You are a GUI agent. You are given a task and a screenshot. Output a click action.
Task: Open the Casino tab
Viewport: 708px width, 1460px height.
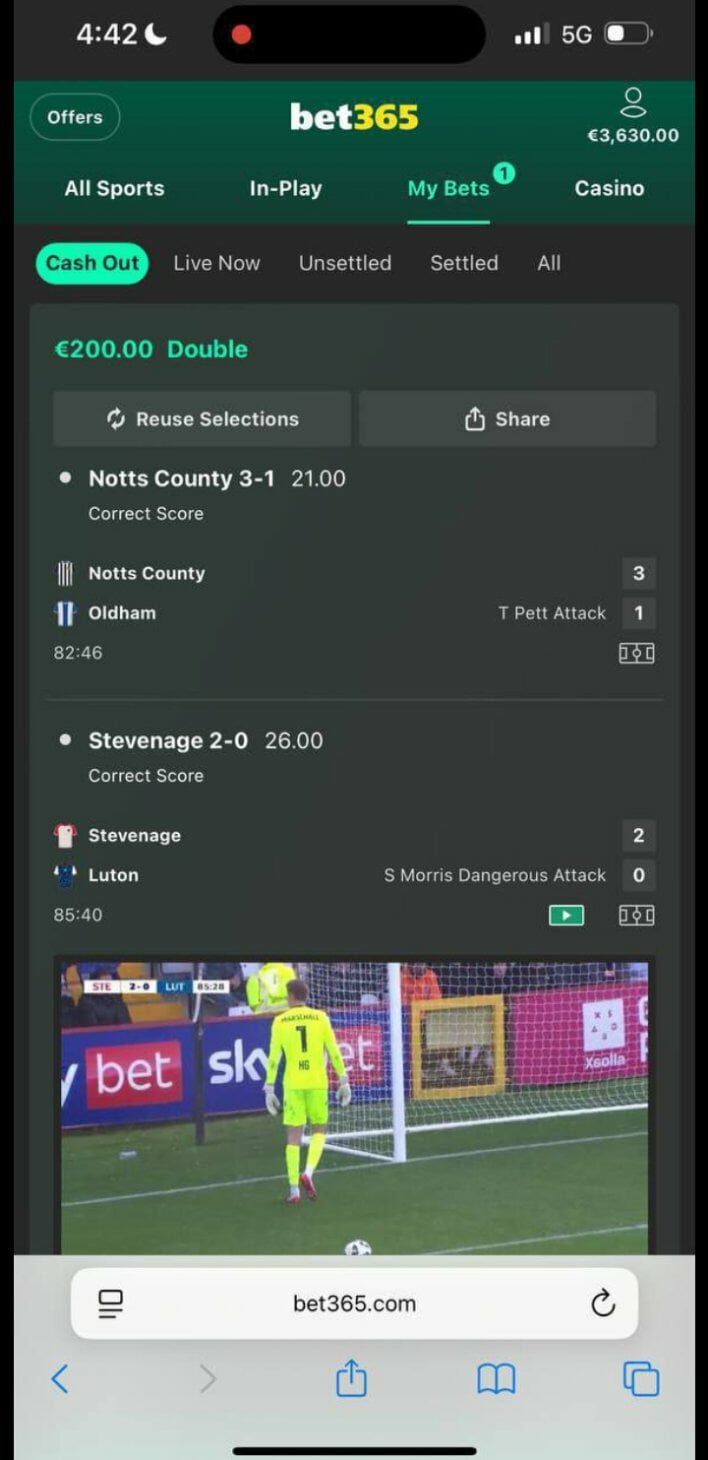tap(609, 188)
